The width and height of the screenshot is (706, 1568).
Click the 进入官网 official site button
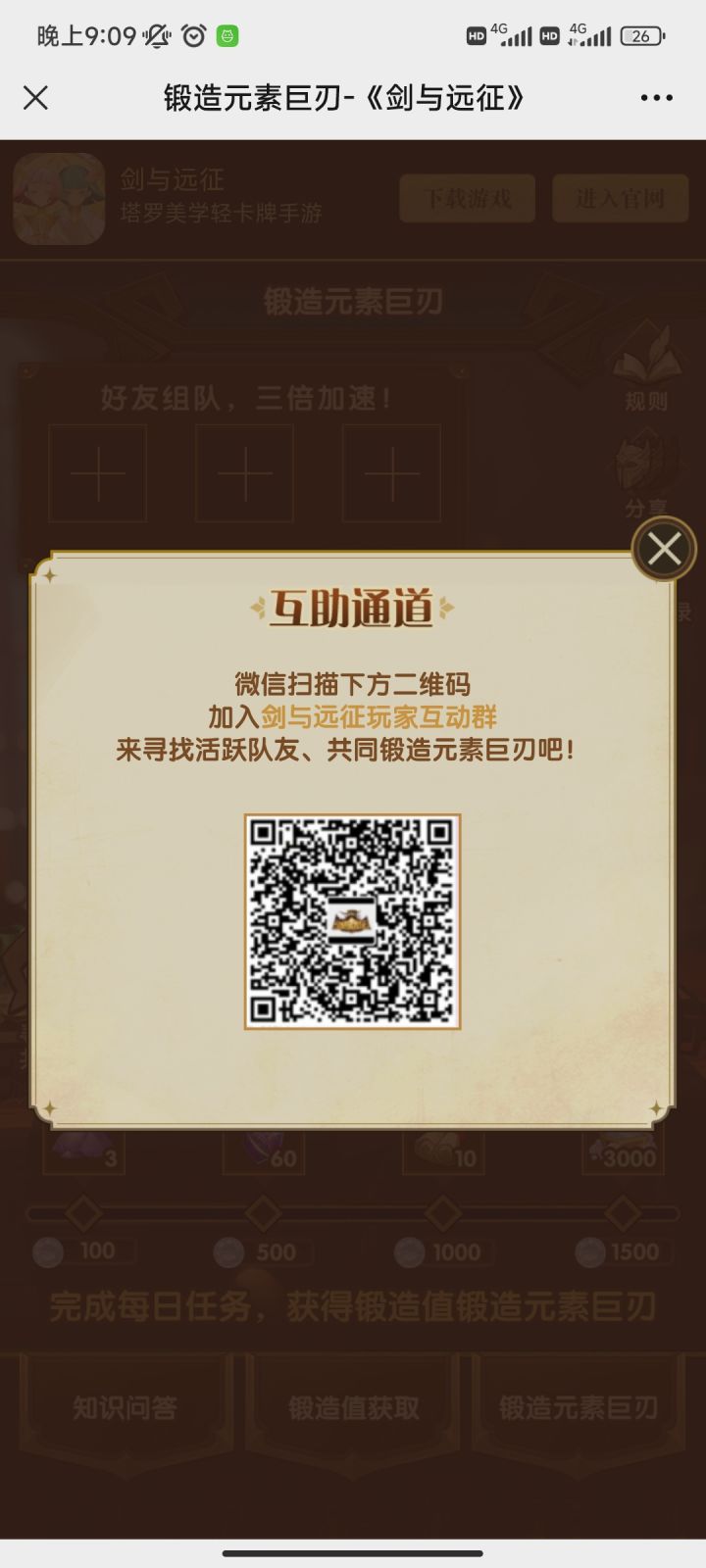click(621, 198)
